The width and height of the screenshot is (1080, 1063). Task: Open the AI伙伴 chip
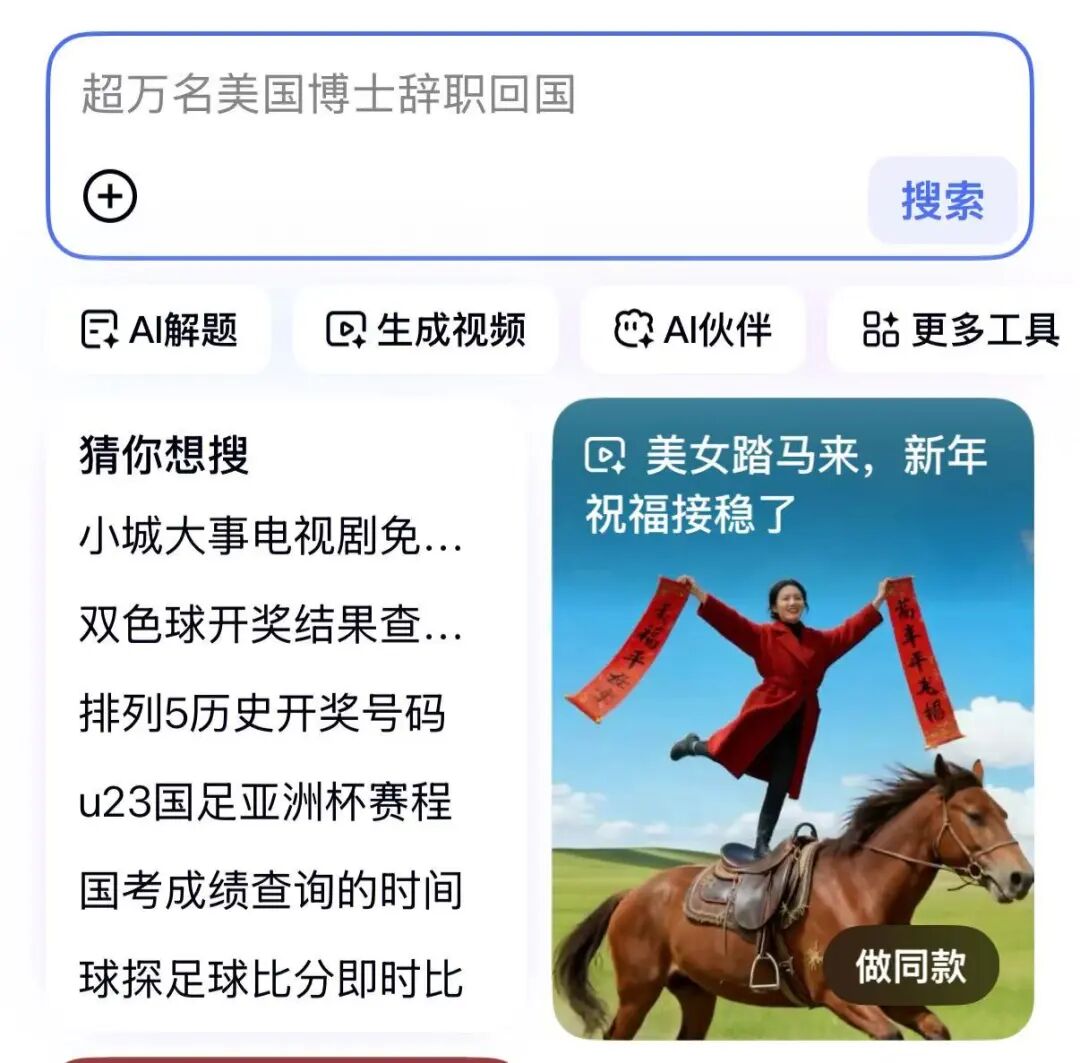click(x=693, y=330)
